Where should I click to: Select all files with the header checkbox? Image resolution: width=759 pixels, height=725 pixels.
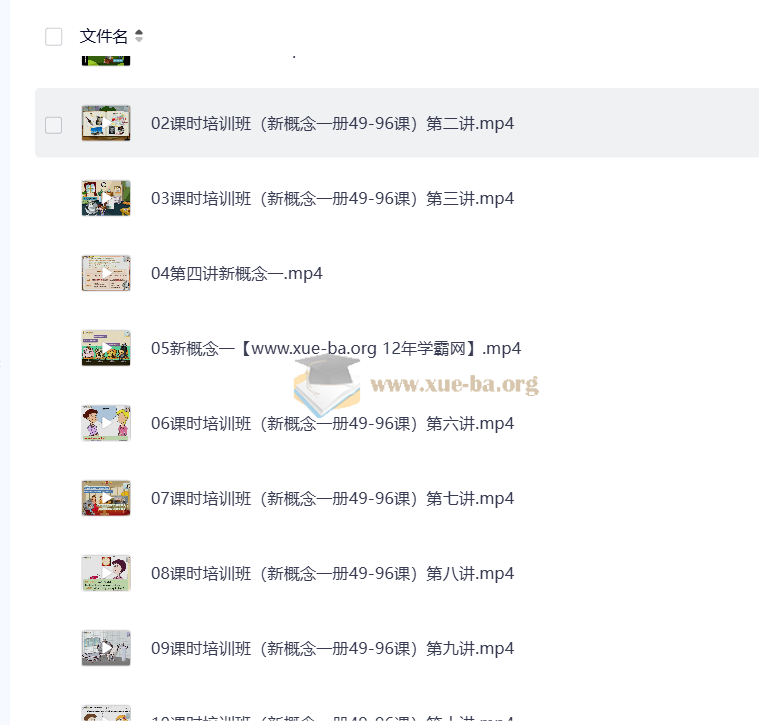tap(54, 37)
